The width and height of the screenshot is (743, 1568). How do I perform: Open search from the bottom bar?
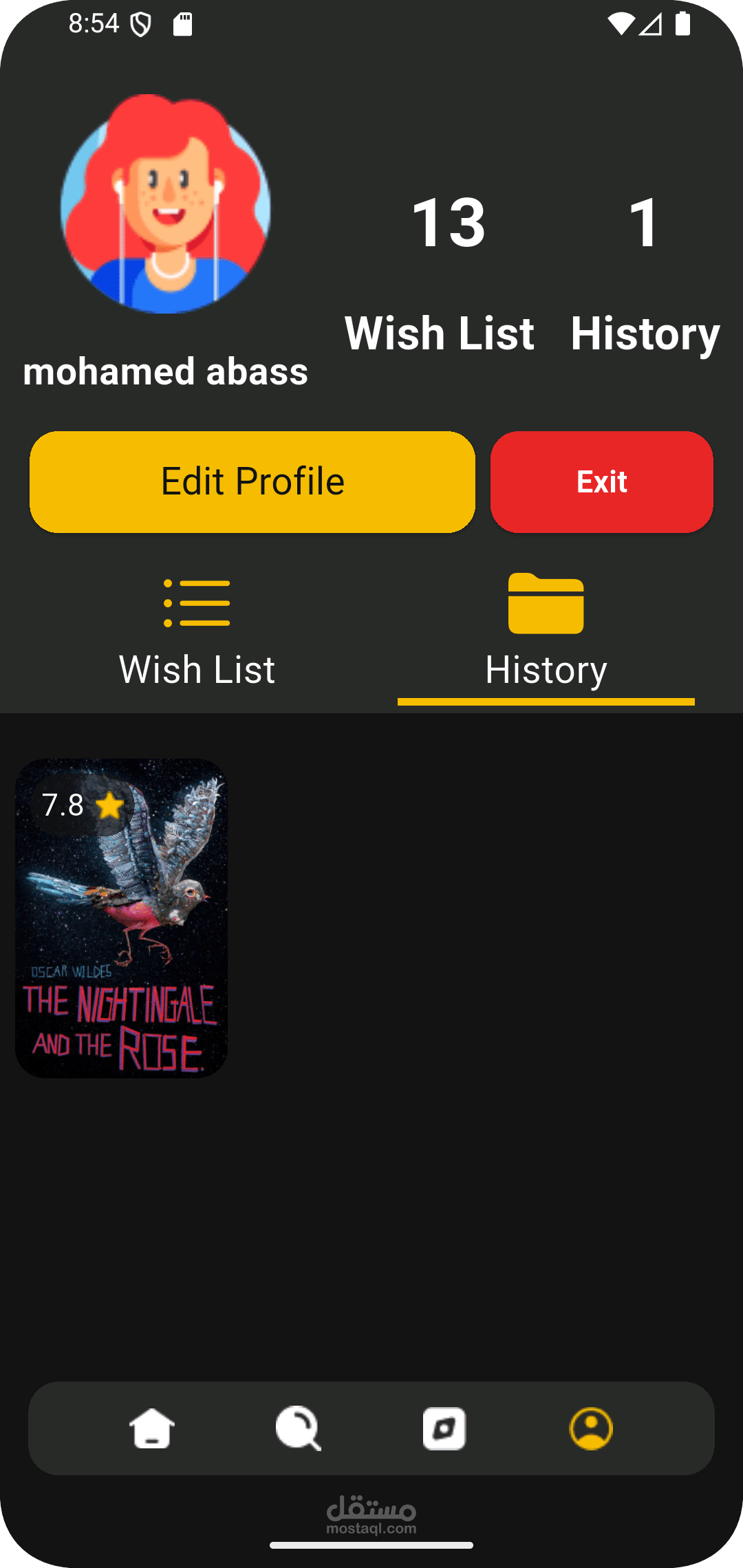coord(298,1428)
